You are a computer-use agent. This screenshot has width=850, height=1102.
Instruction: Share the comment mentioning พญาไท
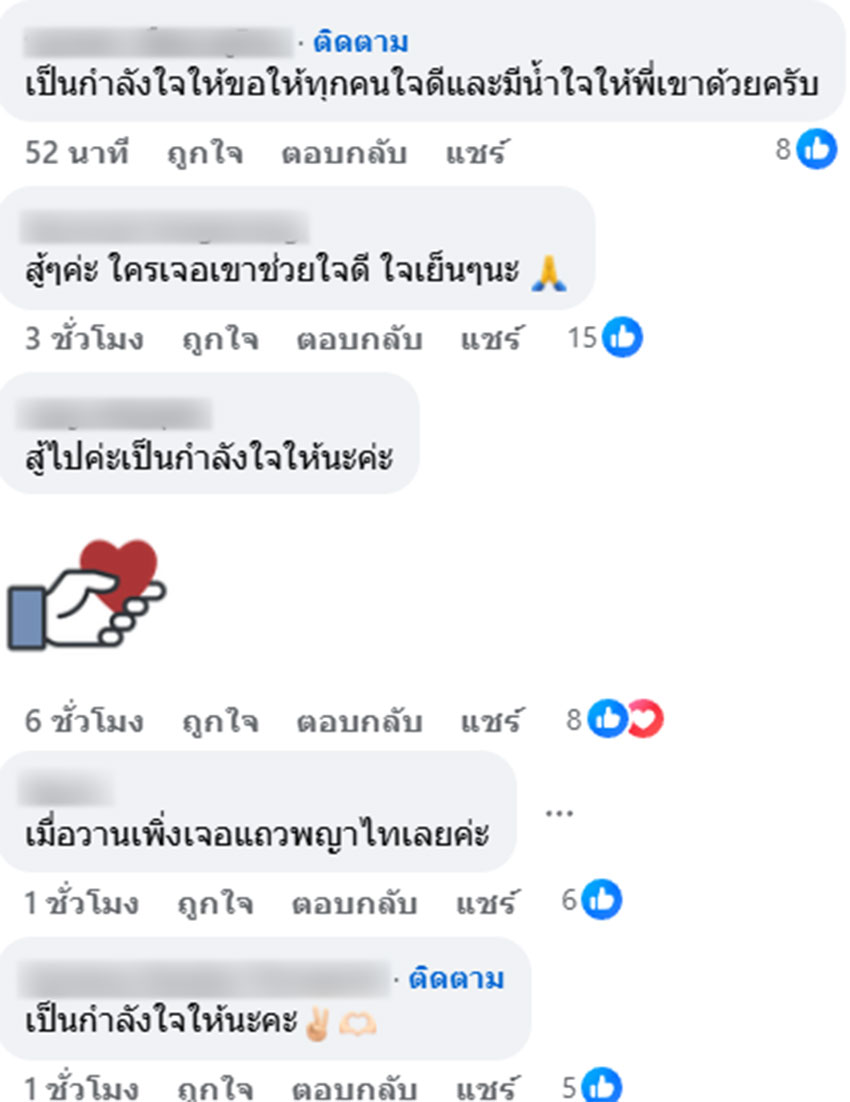tap(487, 903)
